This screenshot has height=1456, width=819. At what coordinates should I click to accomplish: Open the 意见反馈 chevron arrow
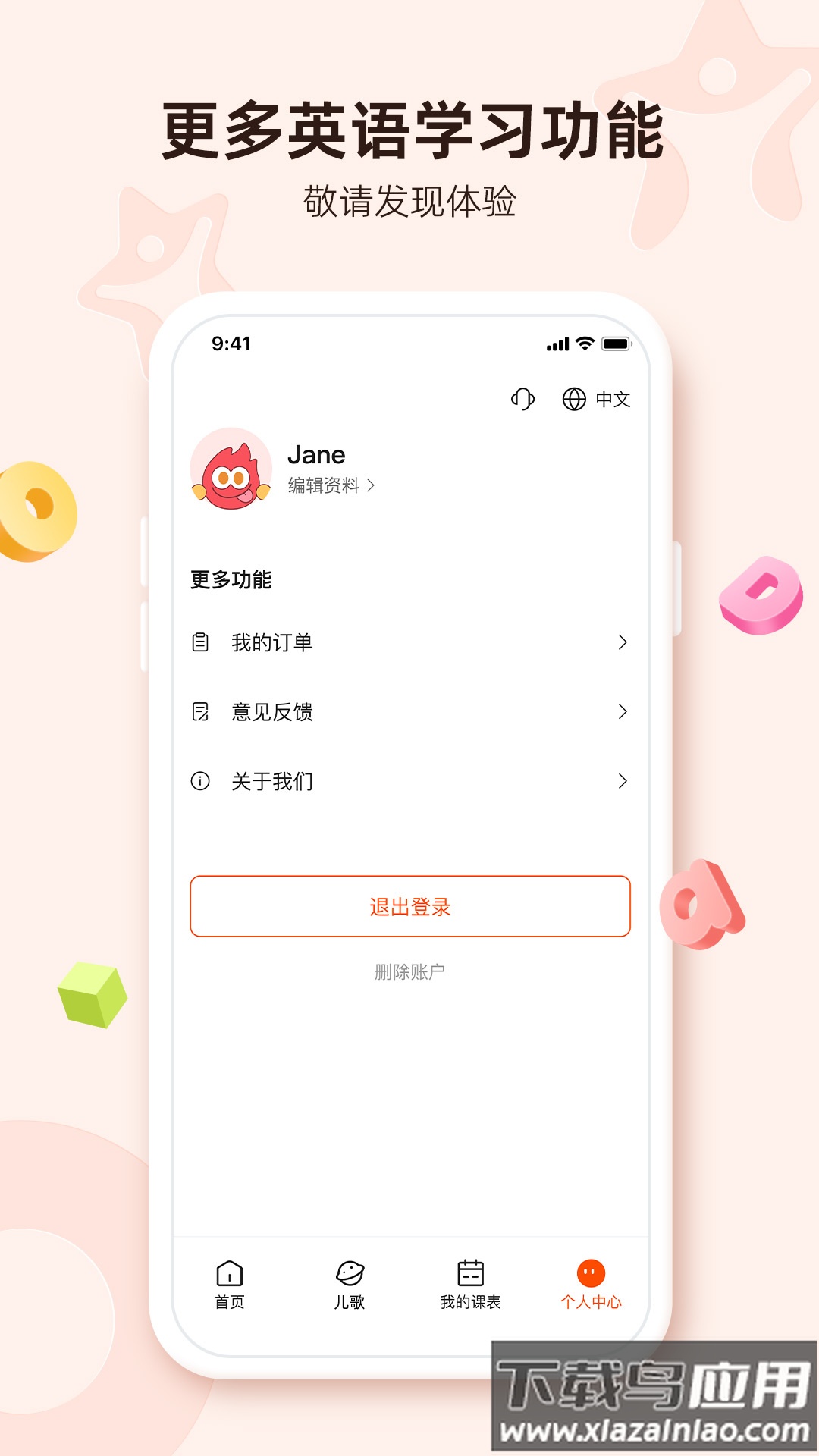pos(623,711)
